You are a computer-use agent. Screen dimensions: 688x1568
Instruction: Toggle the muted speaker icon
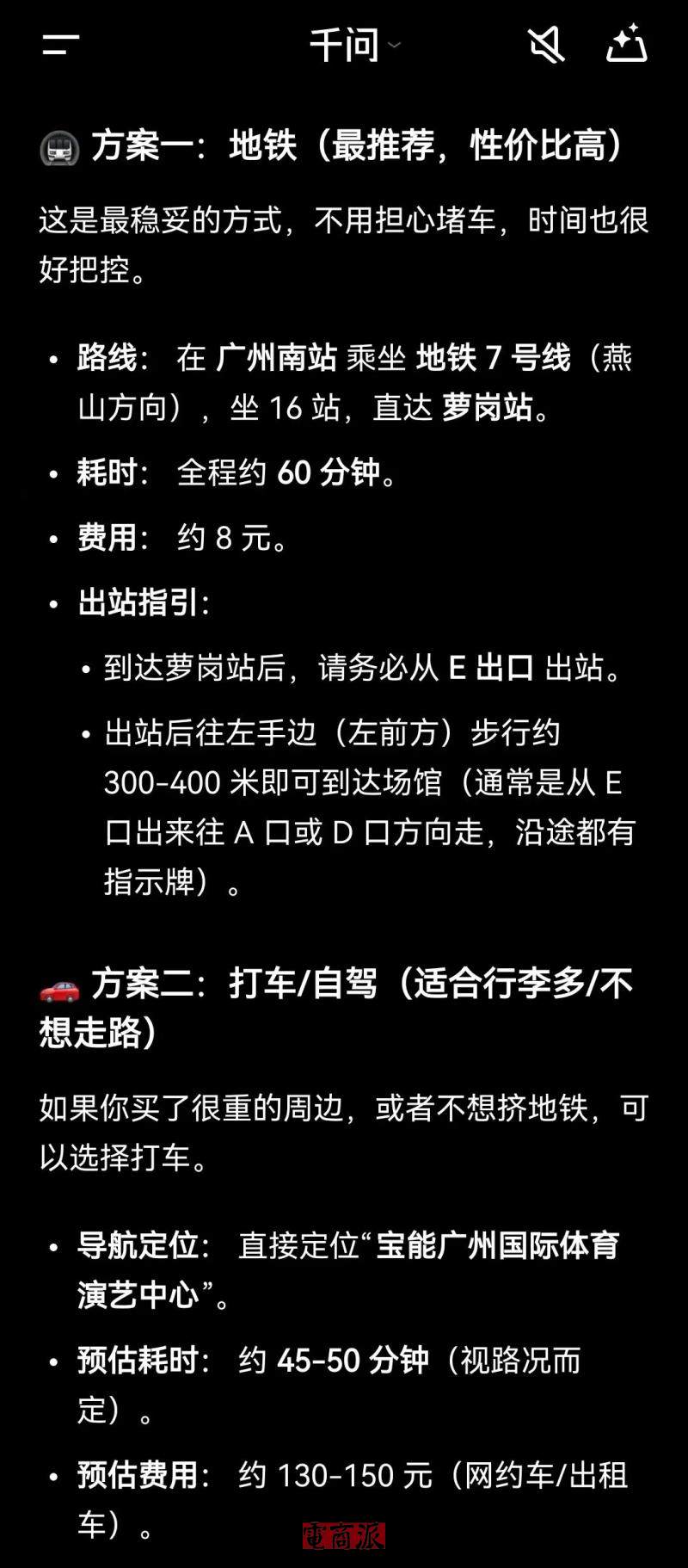pos(546,45)
